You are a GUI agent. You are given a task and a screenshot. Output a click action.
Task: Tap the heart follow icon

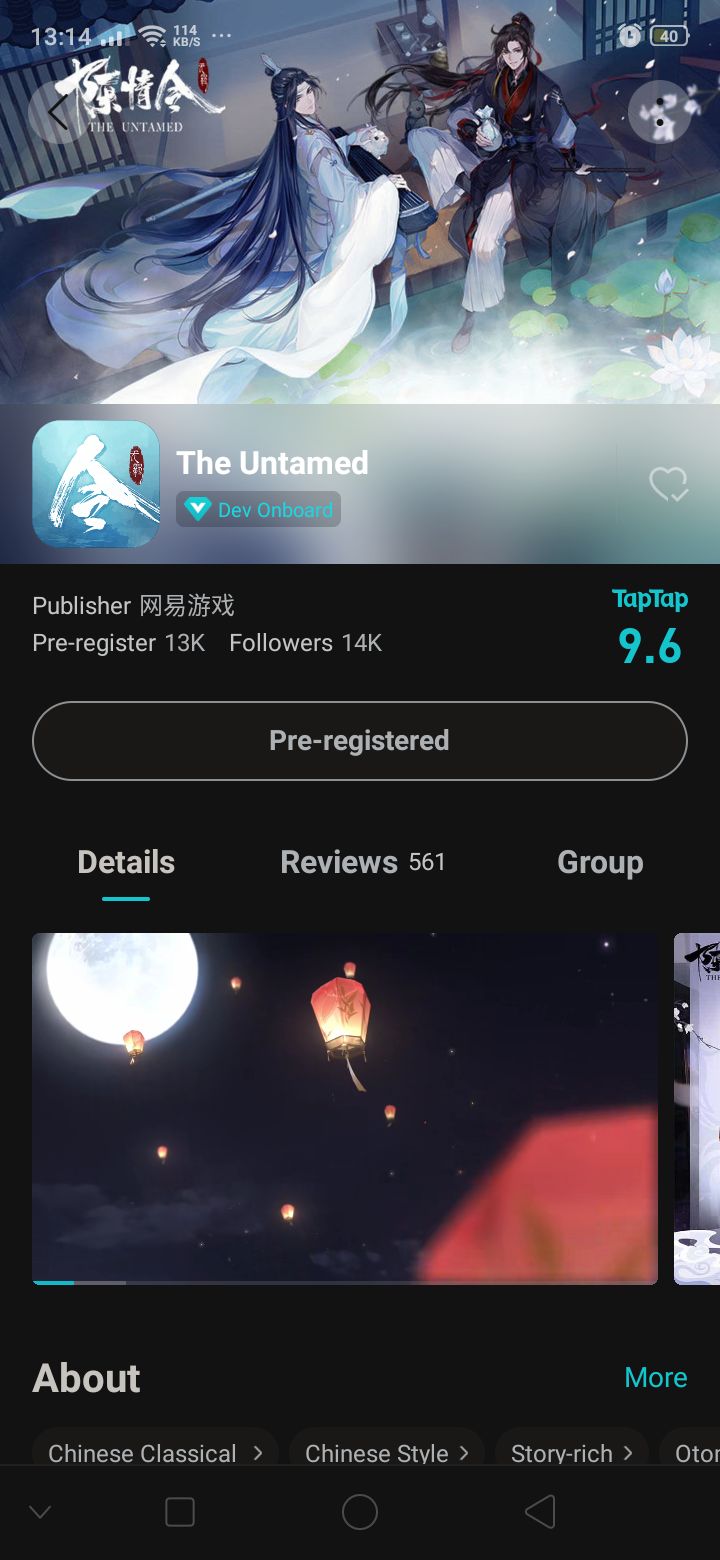point(668,485)
